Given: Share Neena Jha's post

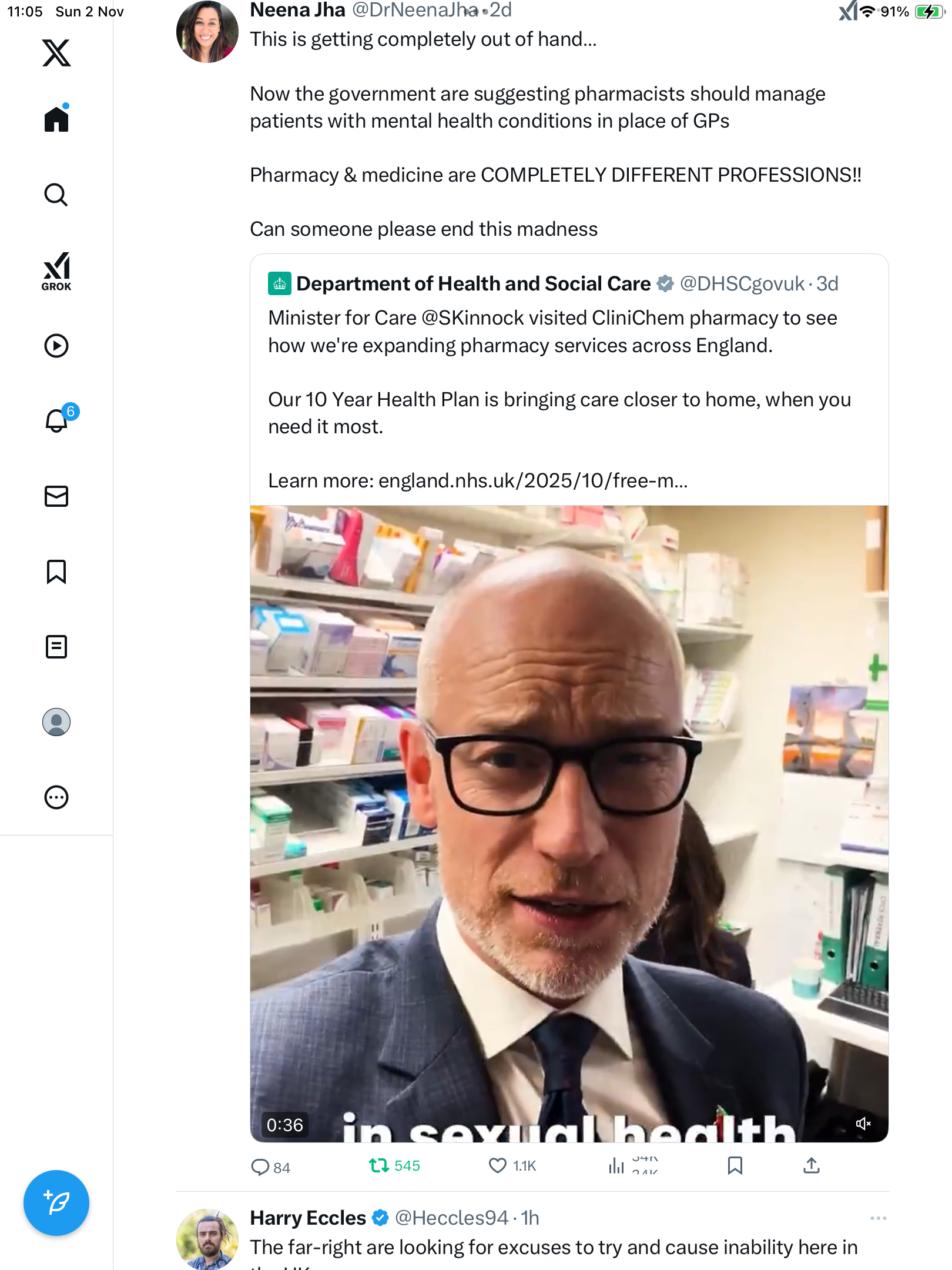Looking at the screenshot, I should pyautogui.click(x=811, y=1165).
